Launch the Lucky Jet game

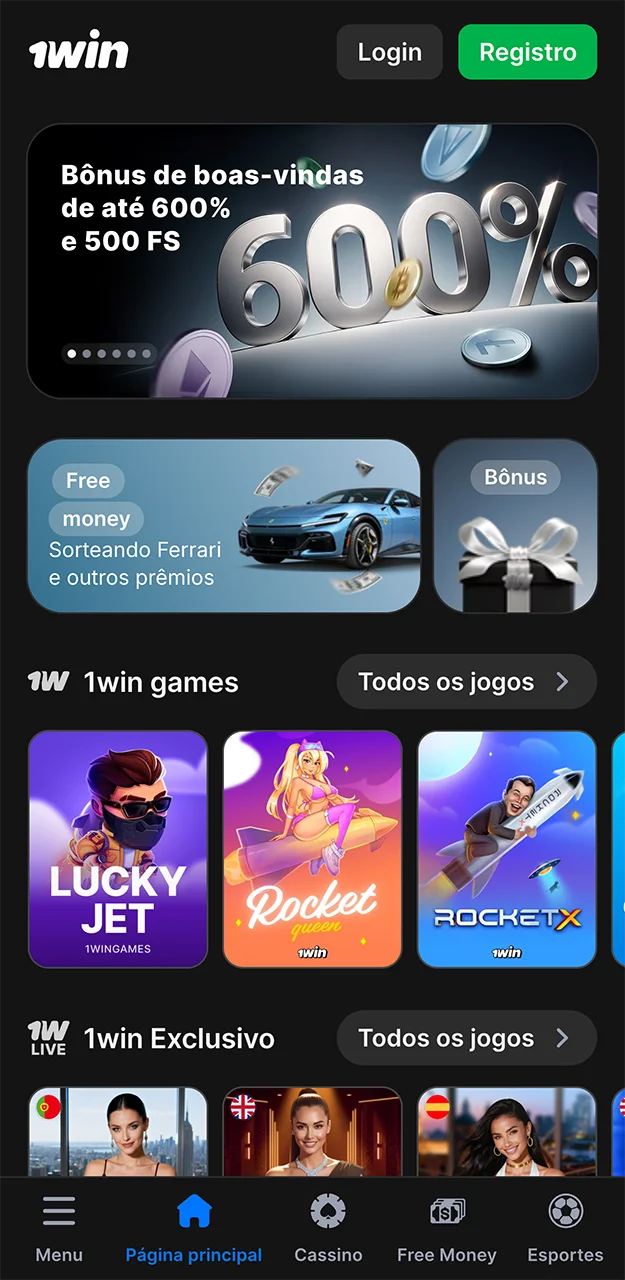click(x=118, y=849)
